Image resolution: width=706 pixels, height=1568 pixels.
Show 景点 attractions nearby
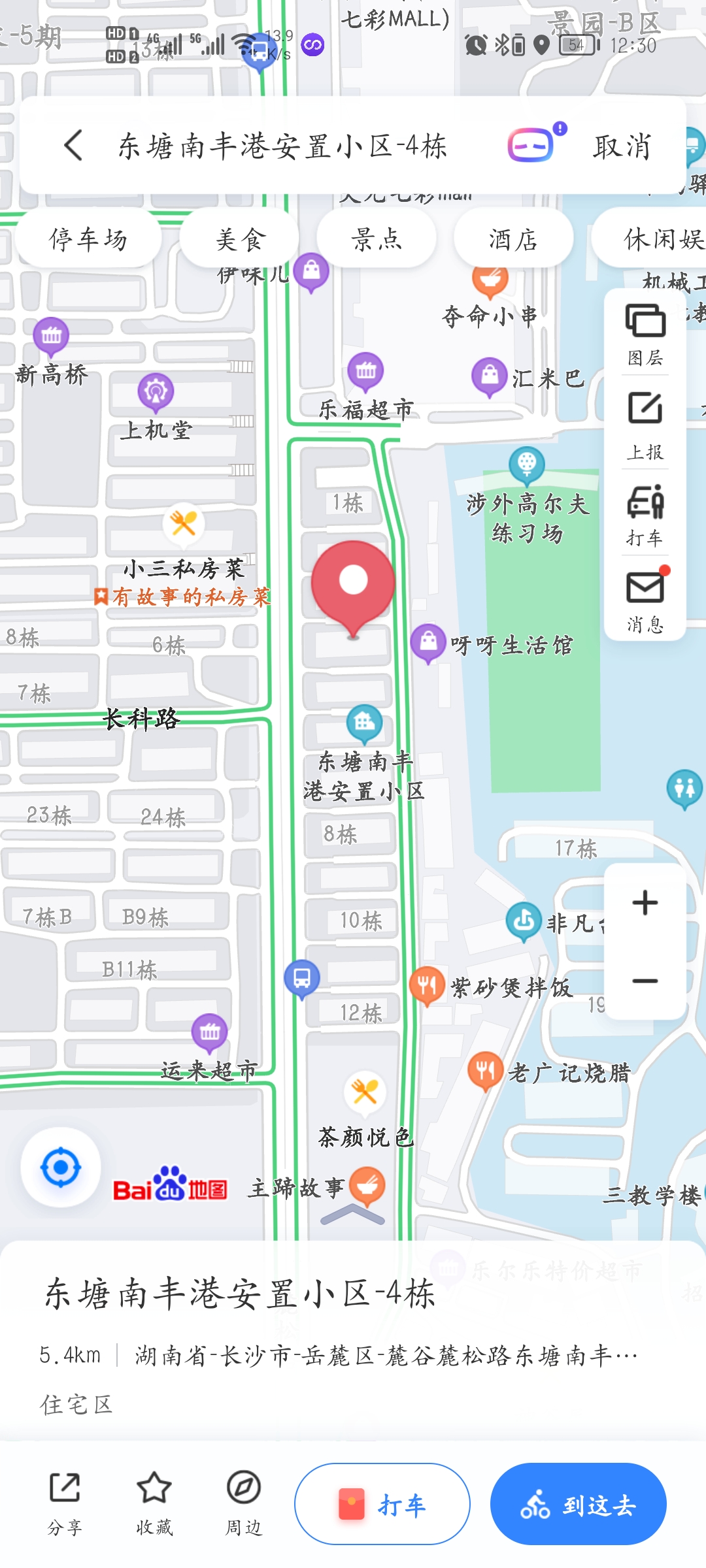(377, 239)
